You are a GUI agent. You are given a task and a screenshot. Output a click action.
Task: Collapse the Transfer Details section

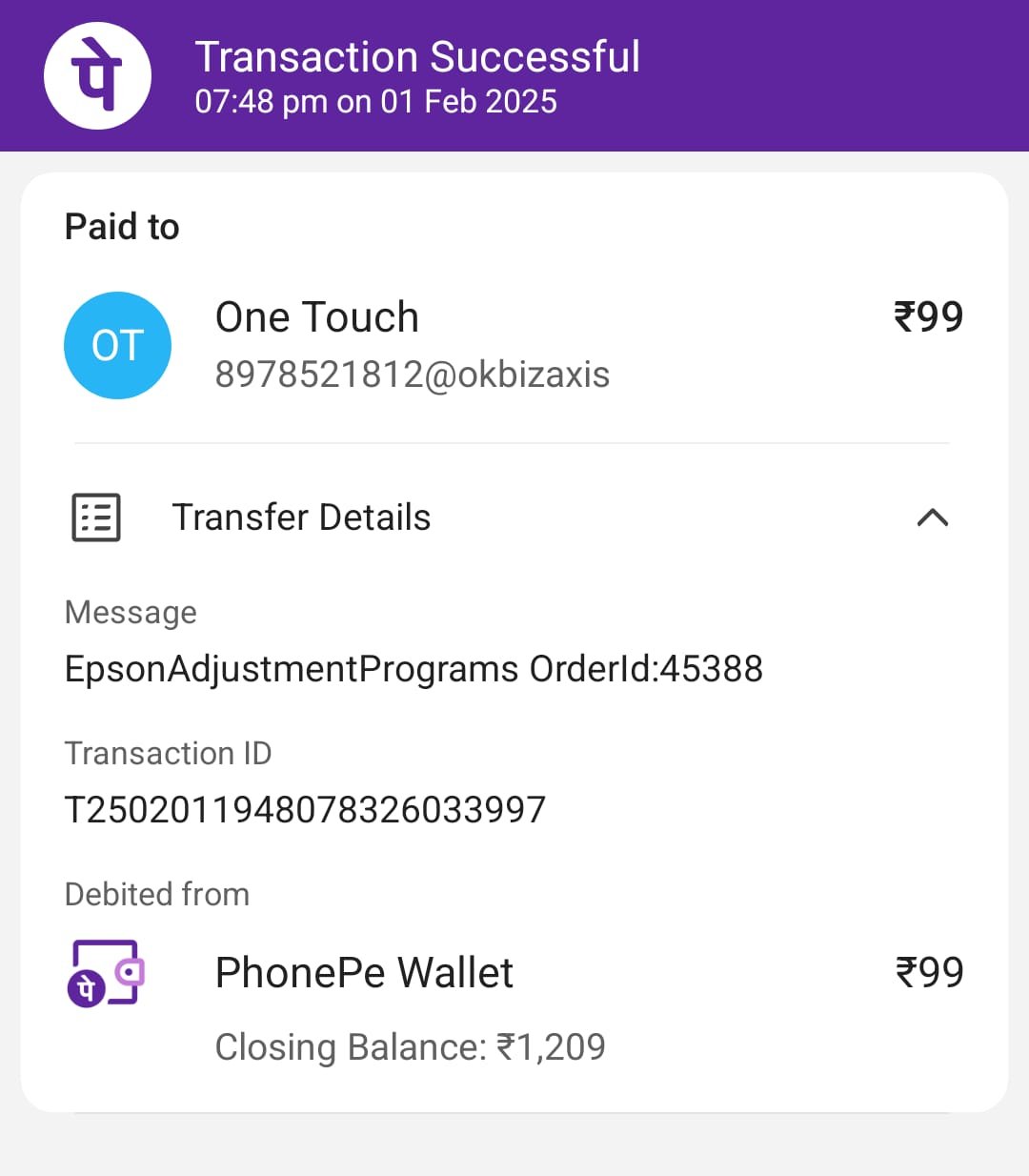pyautogui.click(x=932, y=517)
